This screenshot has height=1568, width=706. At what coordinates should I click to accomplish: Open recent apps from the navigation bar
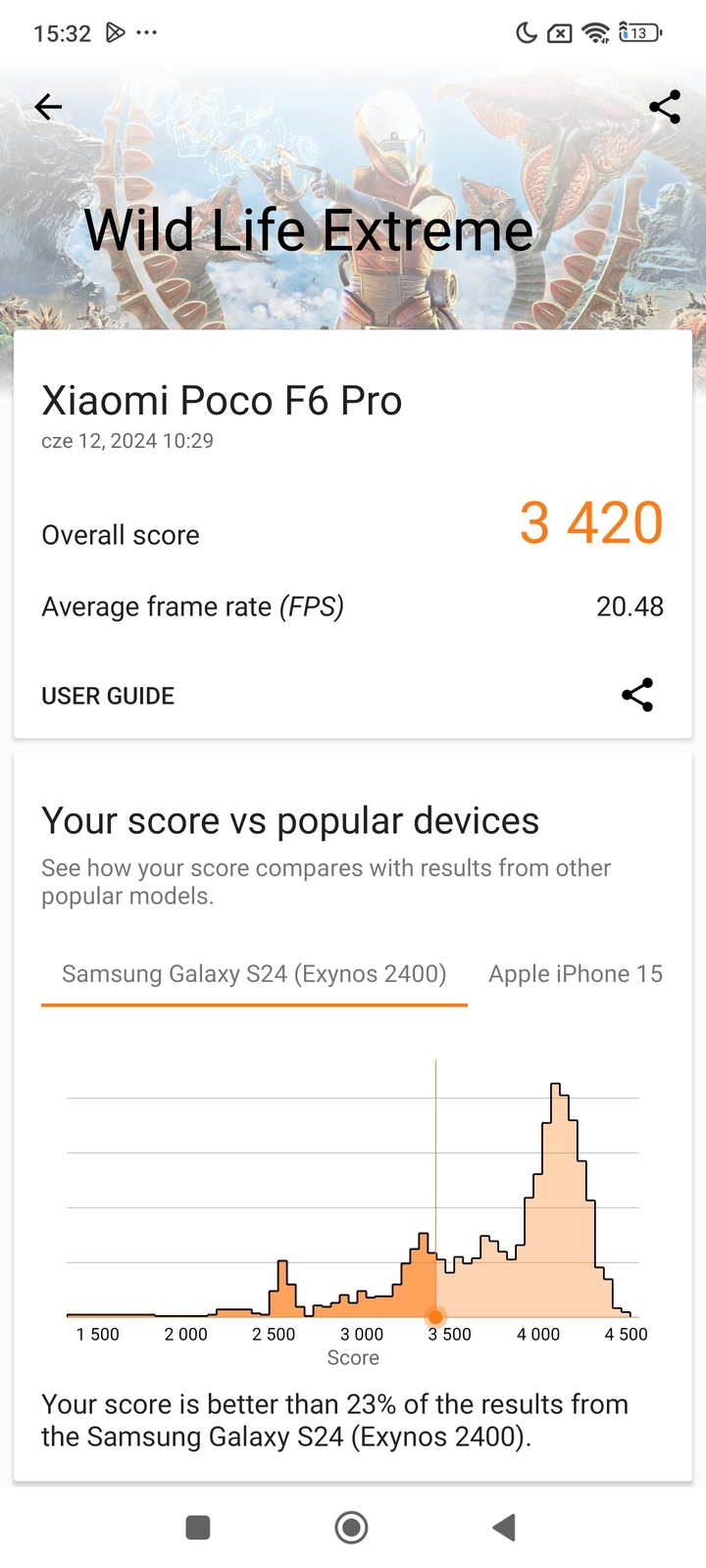click(198, 1527)
